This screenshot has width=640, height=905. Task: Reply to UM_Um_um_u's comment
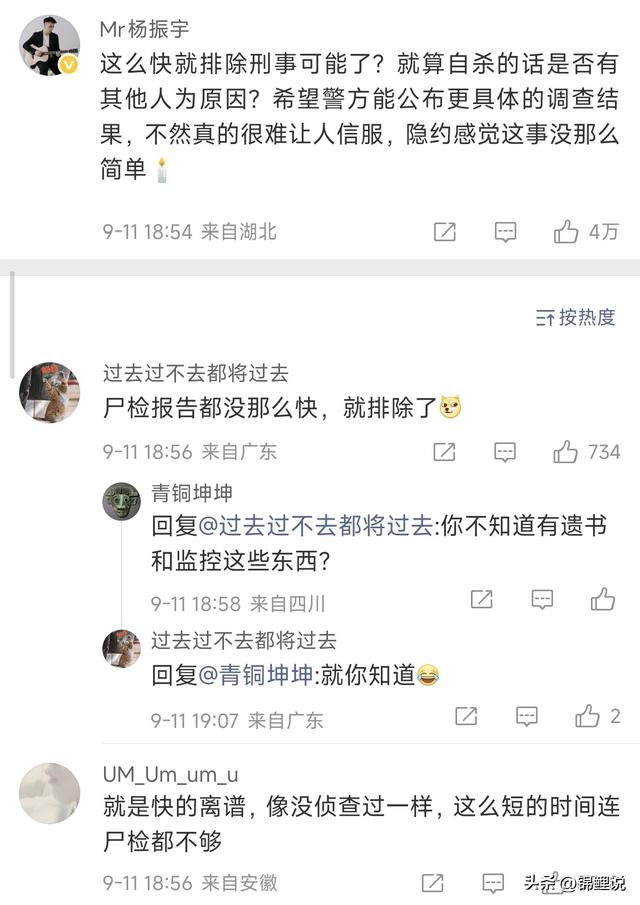pyautogui.click(x=494, y=883)
